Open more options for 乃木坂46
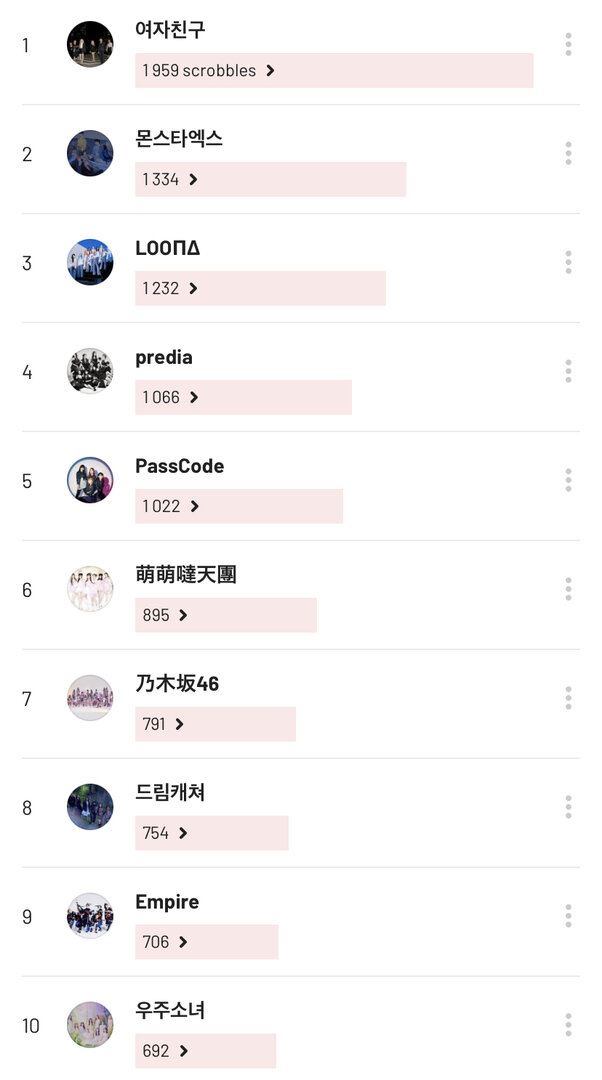602x1080 pixels. 568,698
